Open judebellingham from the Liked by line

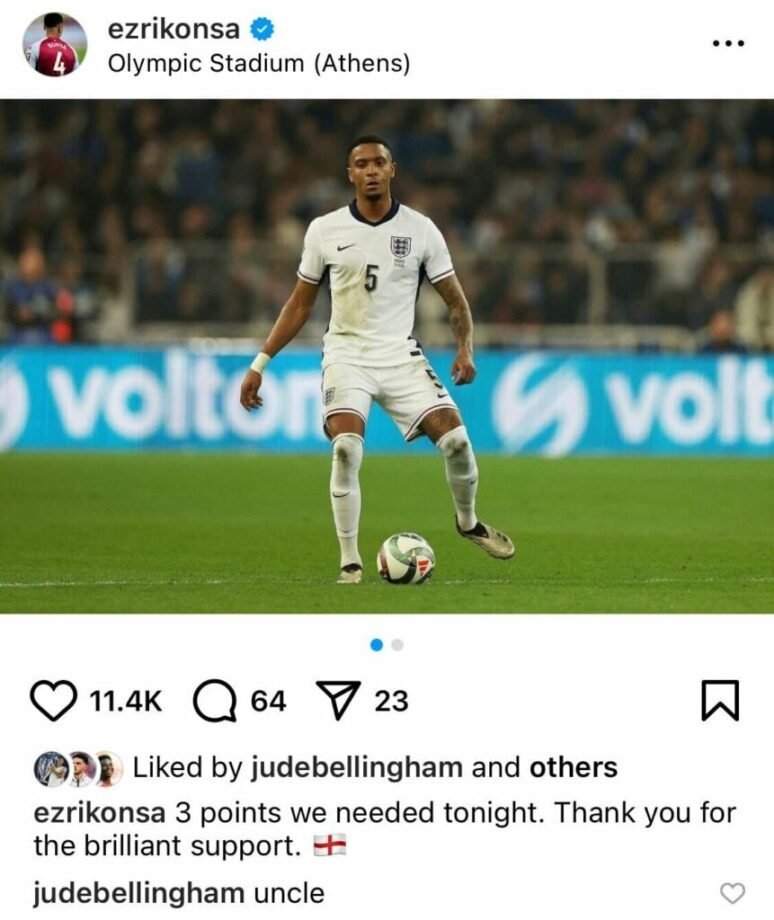pyautogui.click(x=356, y=767)
